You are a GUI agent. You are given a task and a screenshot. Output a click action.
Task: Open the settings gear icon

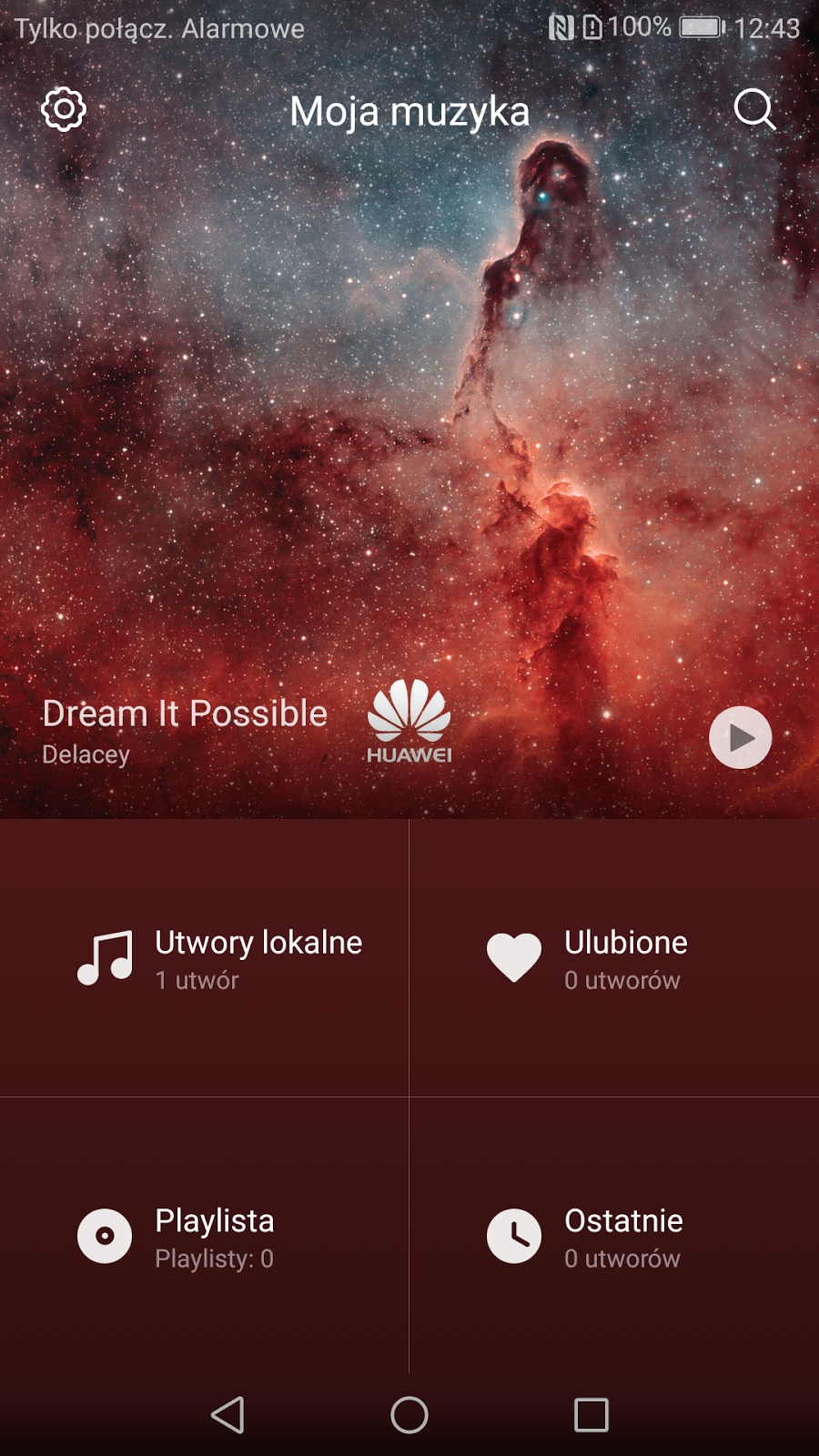click(64, 110)
